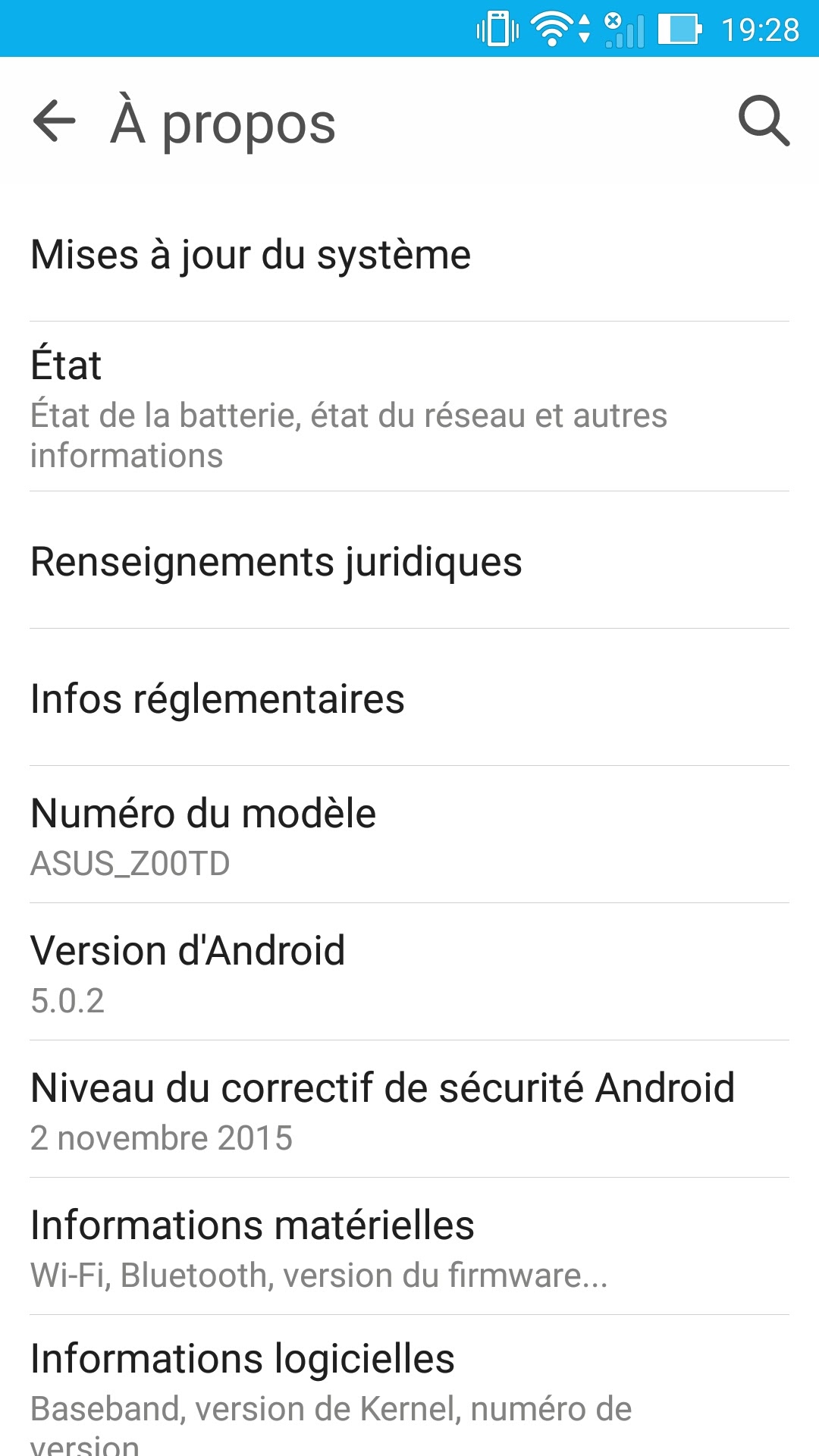Go back using the arrow icon
This screenshot has width=819, height=1456.
[x=55, y=121]
